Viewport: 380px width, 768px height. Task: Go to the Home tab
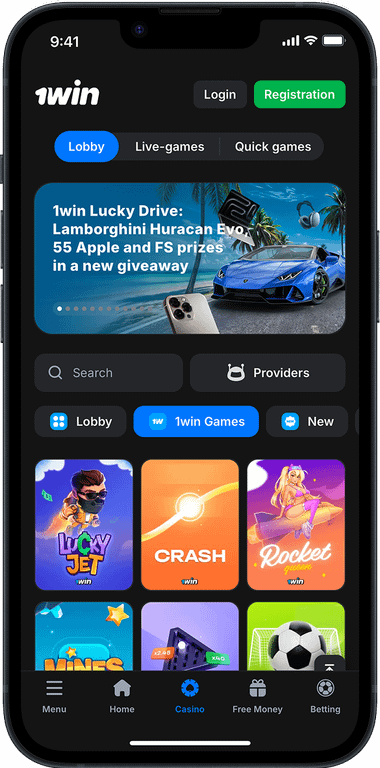(x=122, y=696)
